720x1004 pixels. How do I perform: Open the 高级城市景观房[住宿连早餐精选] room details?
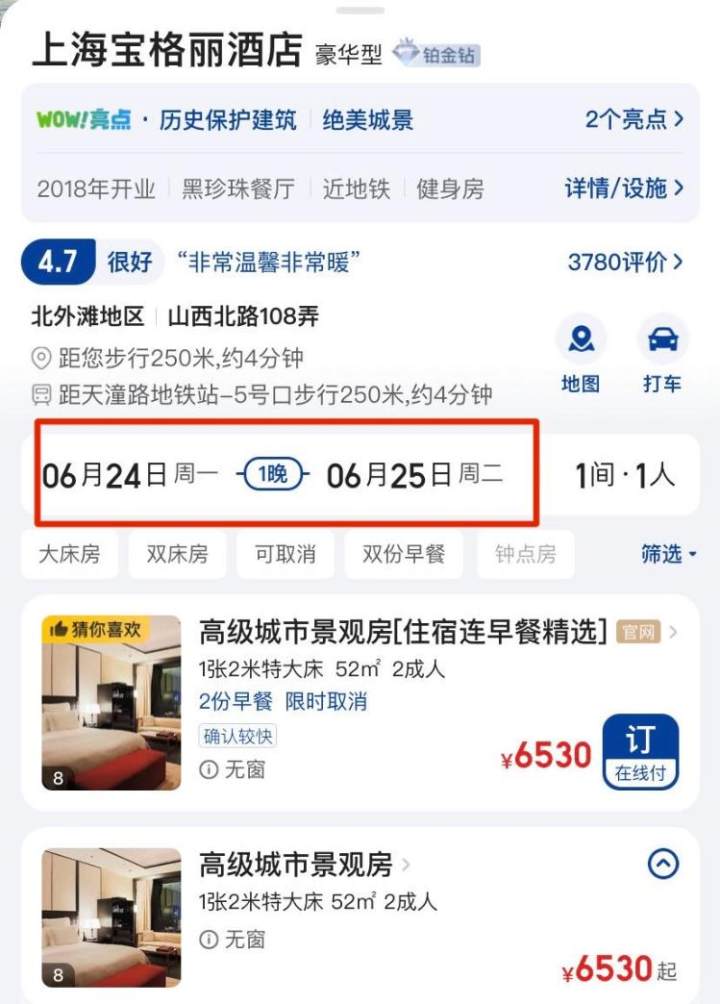pos(403,632)
